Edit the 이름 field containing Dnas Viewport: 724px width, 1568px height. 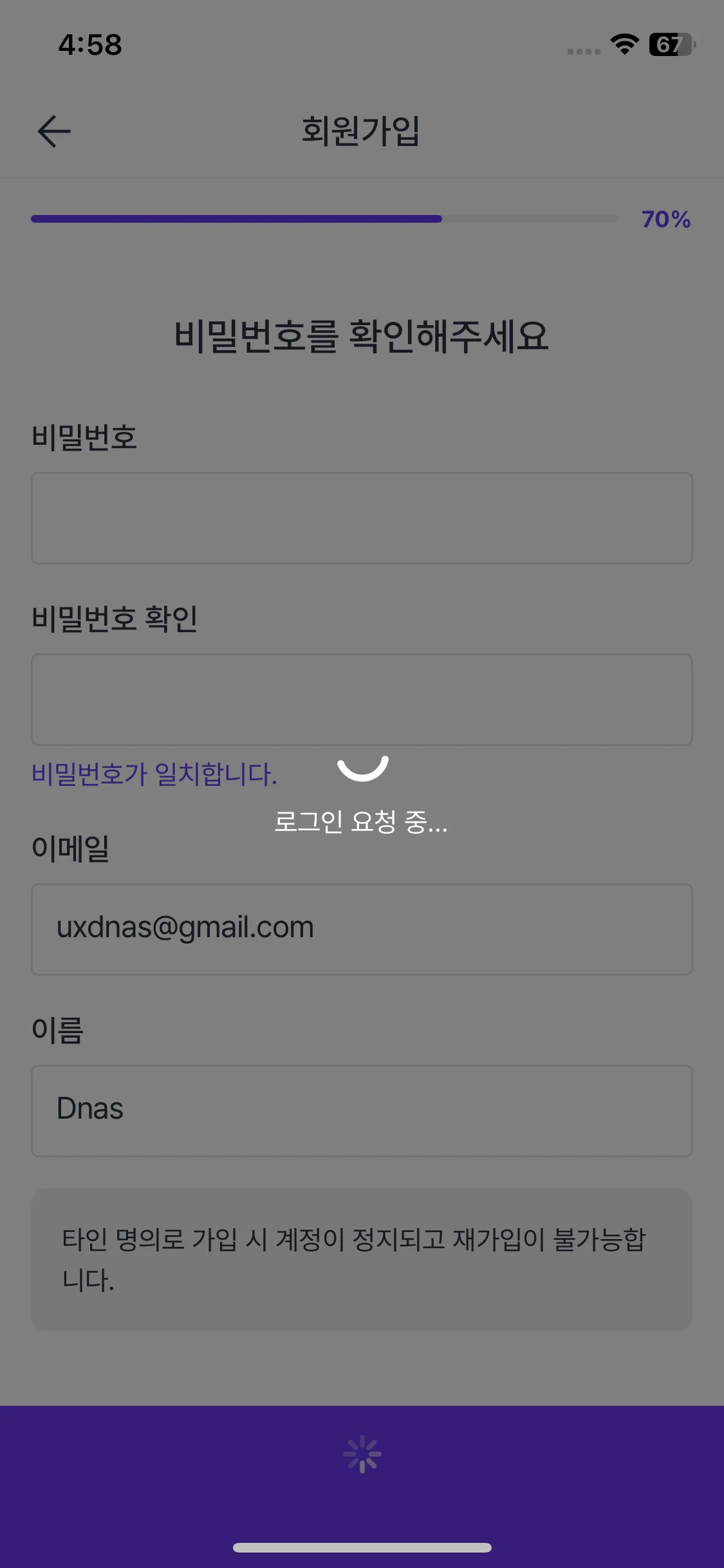362,1110
